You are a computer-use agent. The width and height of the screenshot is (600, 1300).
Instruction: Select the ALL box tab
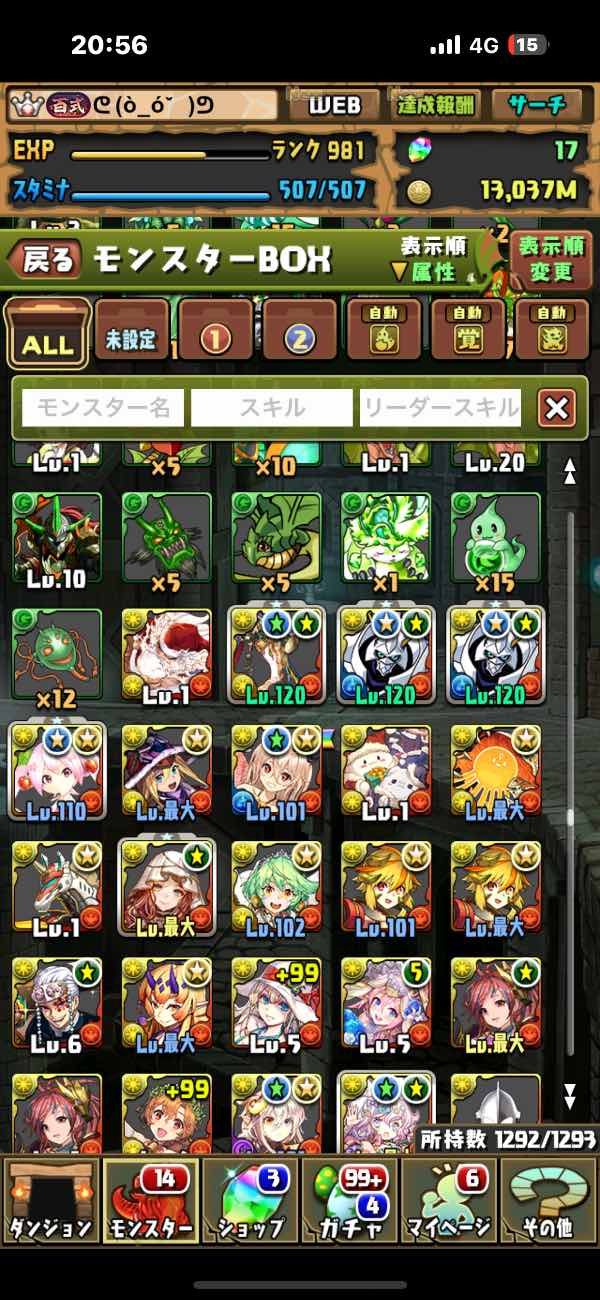(47, 333)
